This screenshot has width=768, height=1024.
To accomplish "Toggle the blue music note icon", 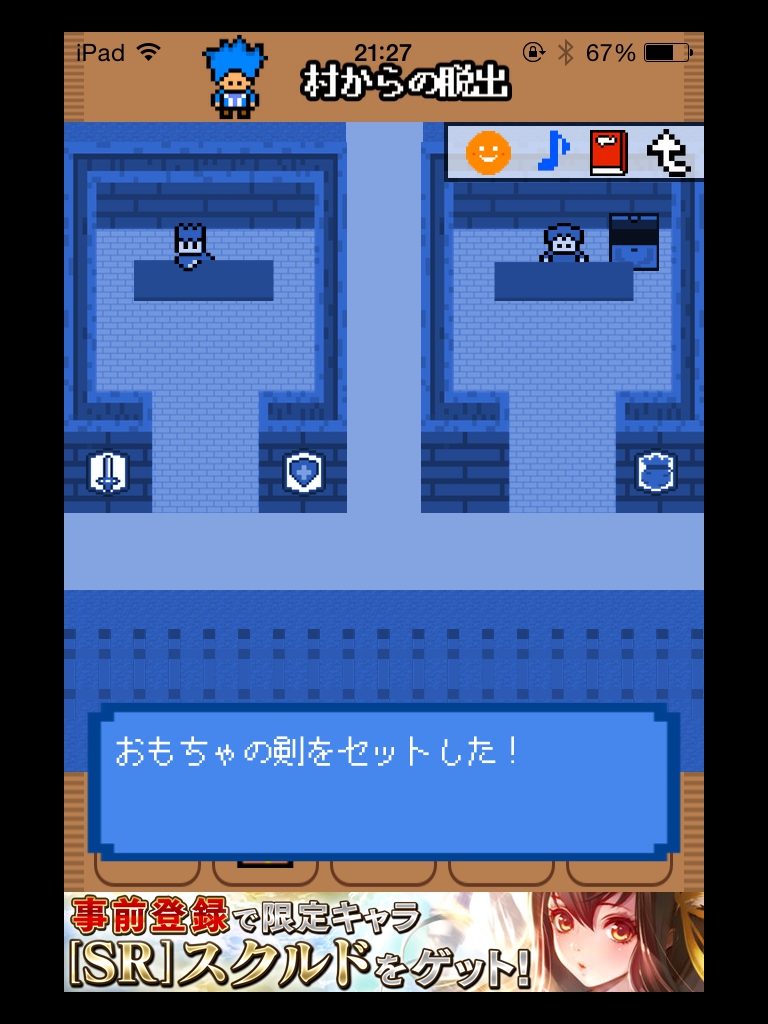I will click(x=551, y=152).
